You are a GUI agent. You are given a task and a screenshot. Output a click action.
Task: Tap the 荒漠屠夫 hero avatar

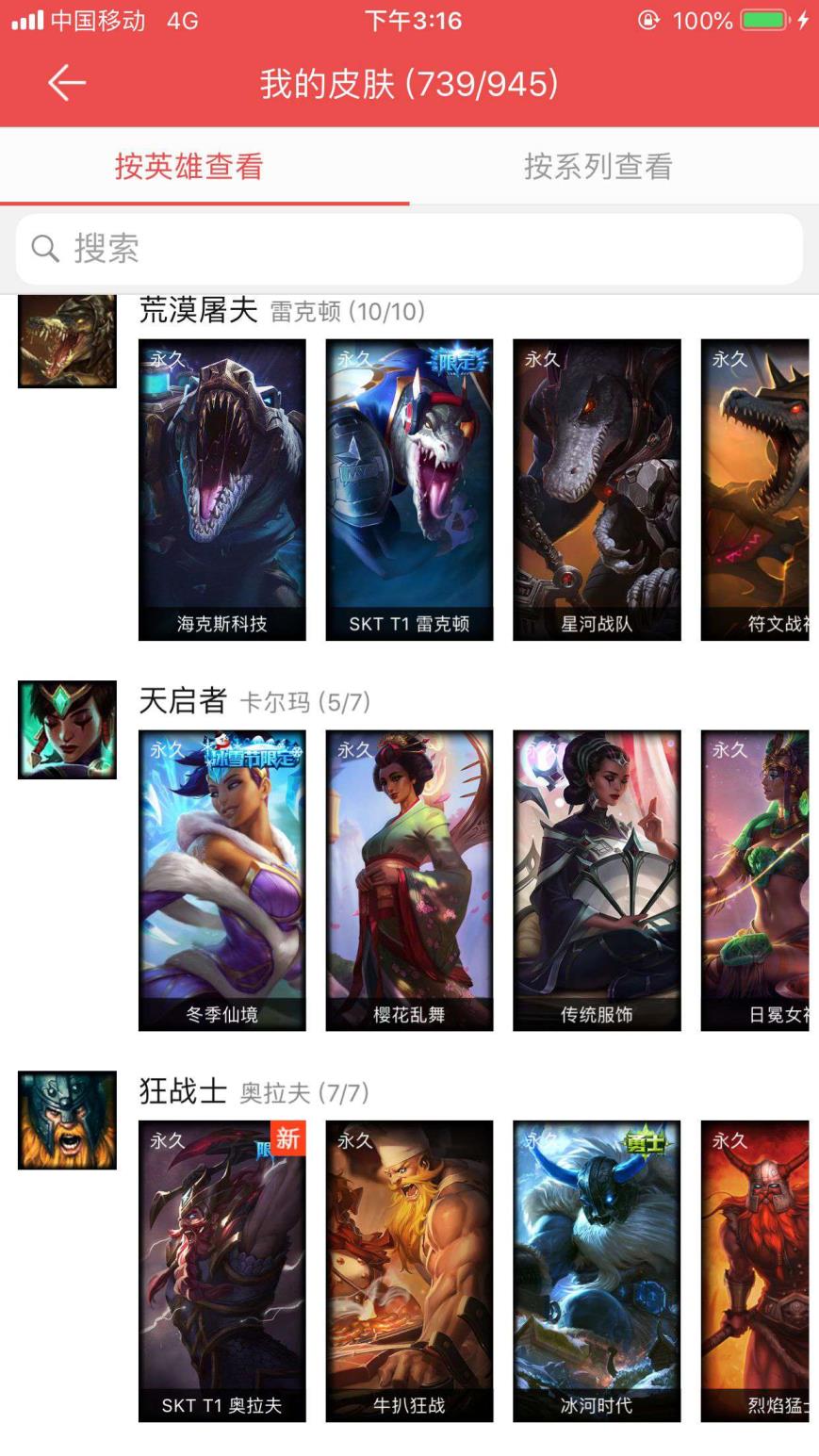(67, 340)
